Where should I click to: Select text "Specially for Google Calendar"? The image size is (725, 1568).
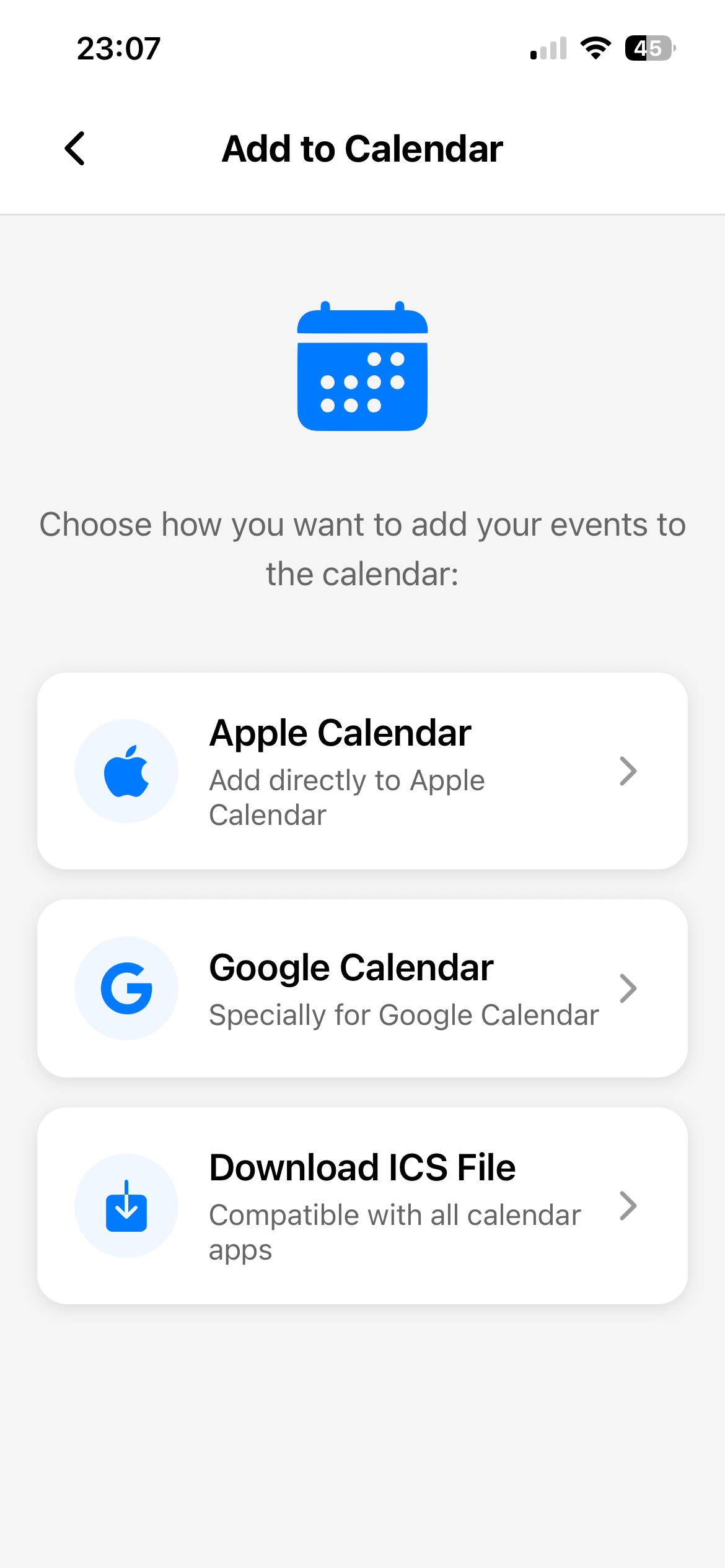(403, 1014)
